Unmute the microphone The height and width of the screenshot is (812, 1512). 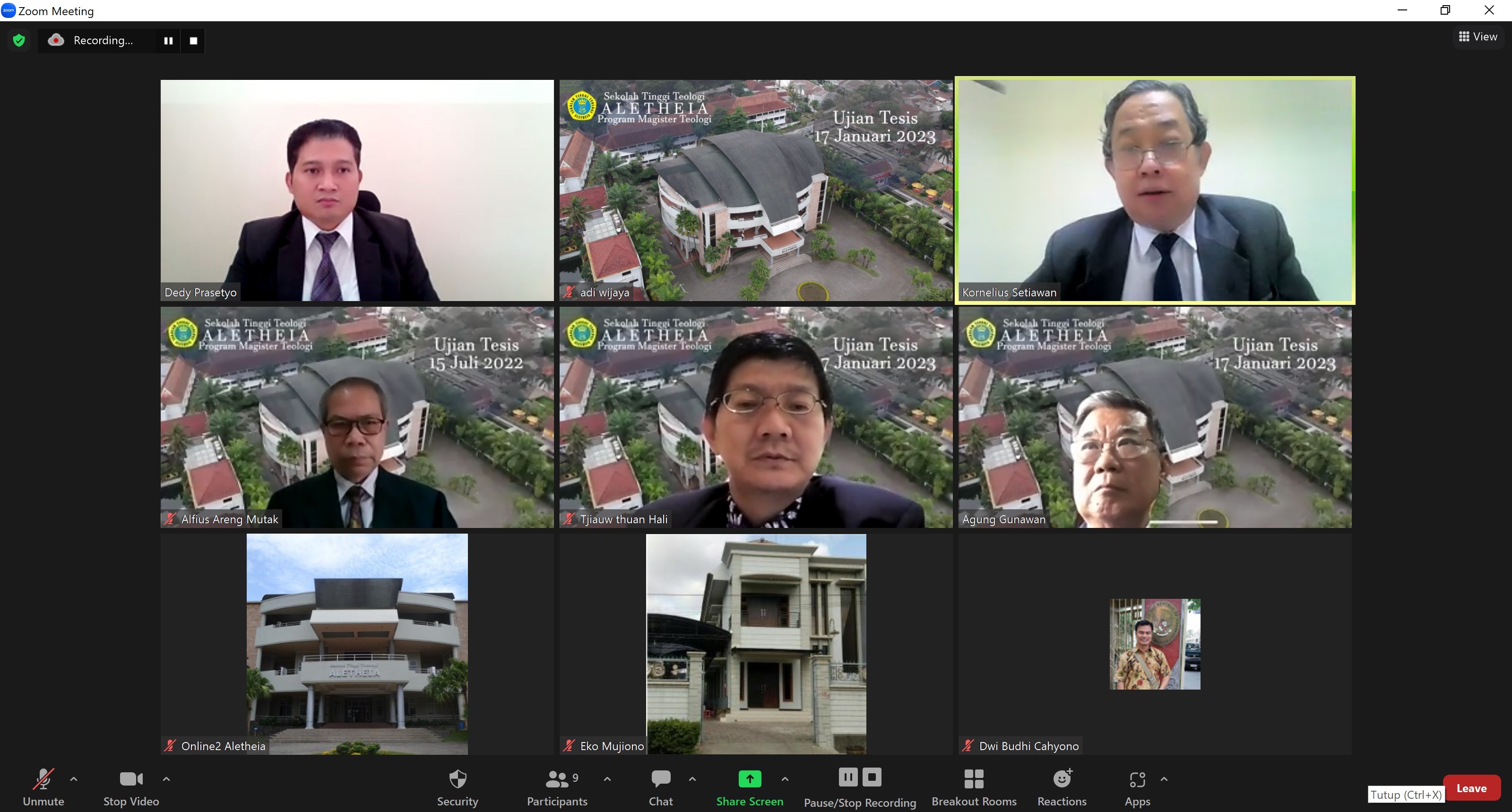(43, 787)
